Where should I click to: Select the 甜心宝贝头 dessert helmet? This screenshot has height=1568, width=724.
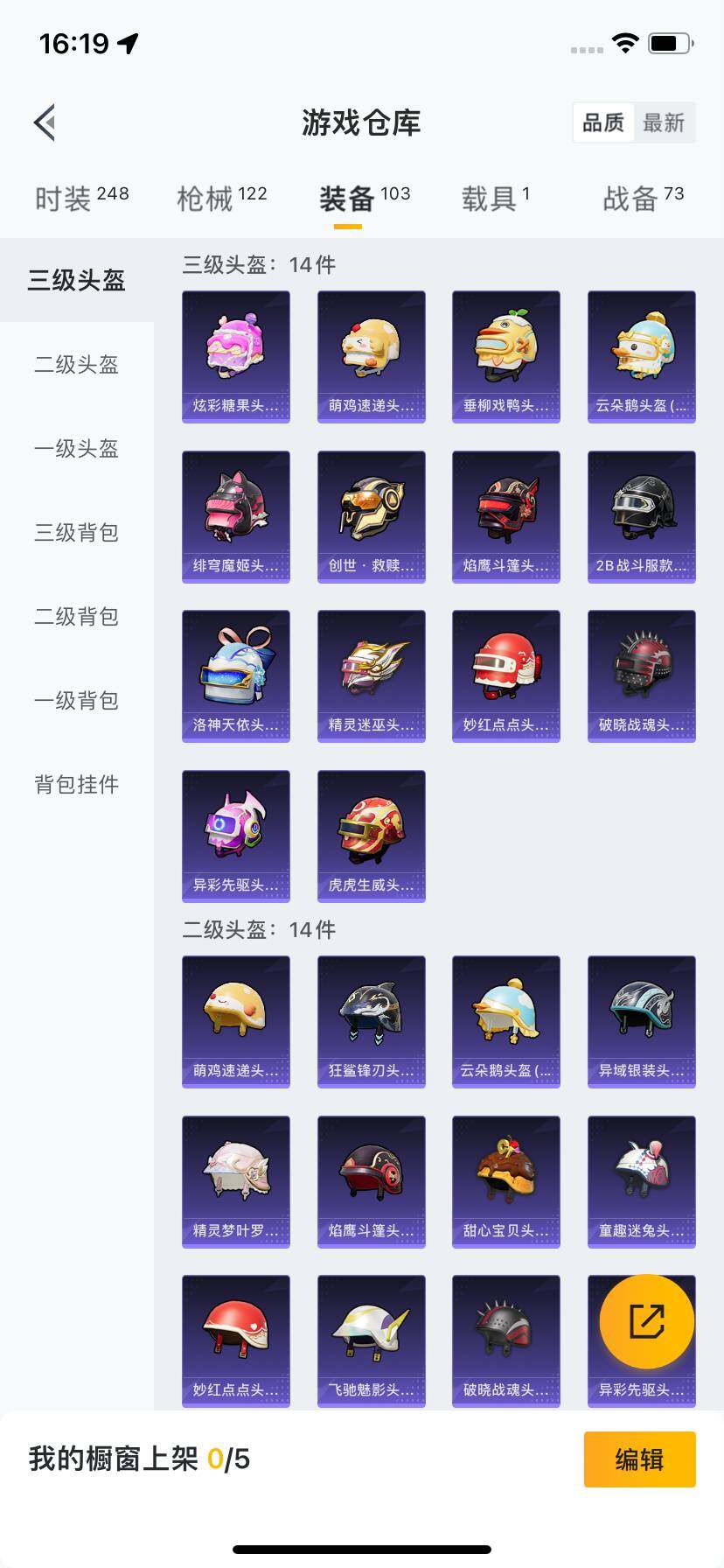505,1181
